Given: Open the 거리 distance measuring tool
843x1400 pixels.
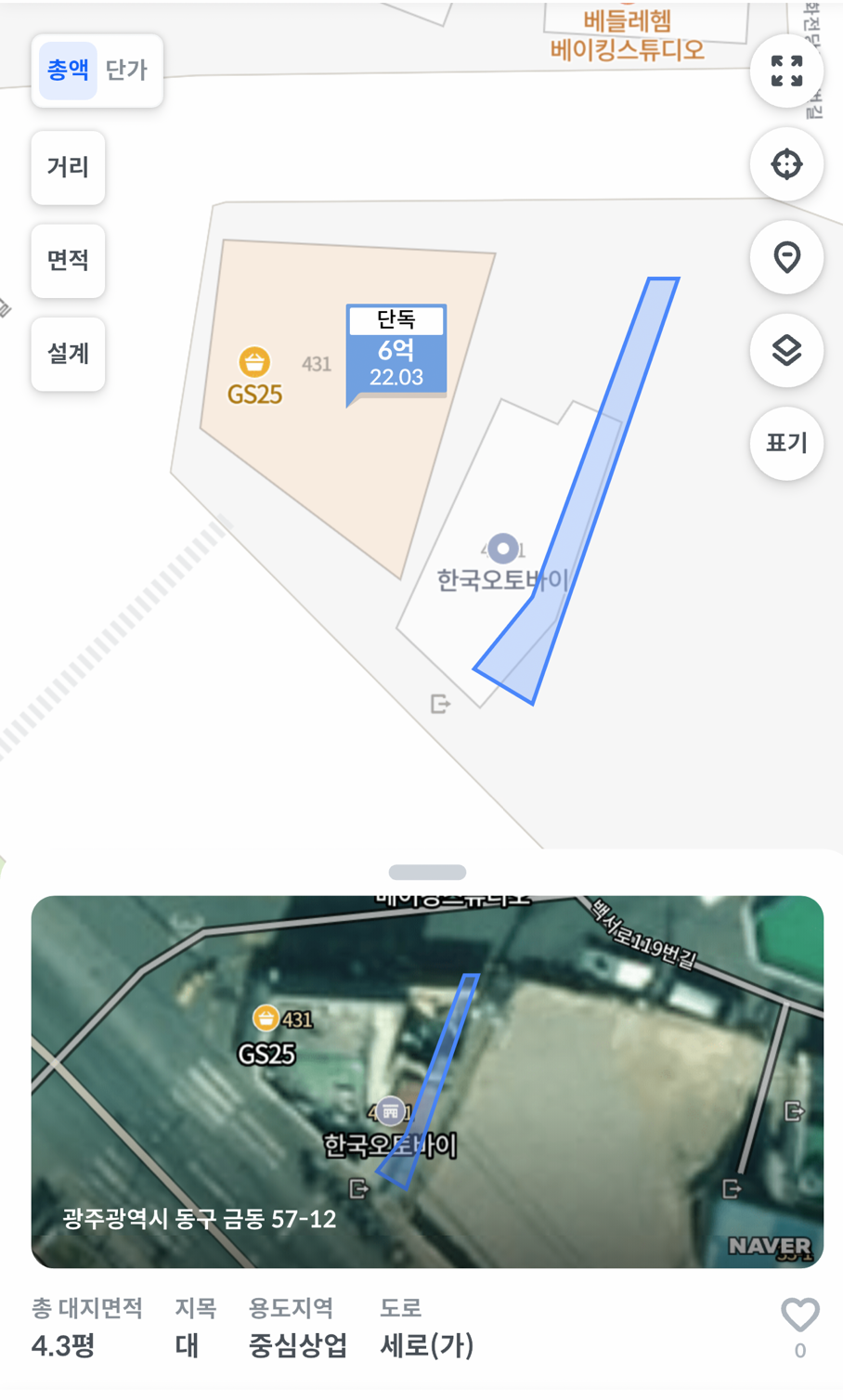Looking at the screenshot, I should coord(68,167).
